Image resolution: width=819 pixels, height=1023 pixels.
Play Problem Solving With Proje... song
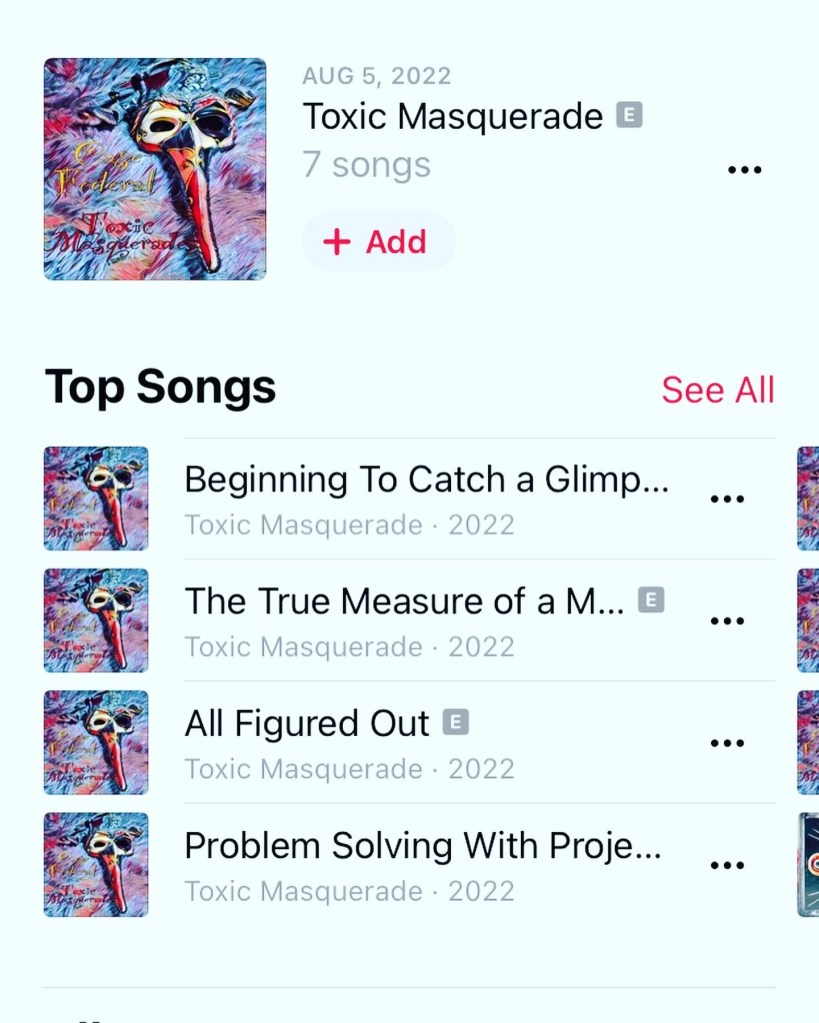(x=422, y=847)
